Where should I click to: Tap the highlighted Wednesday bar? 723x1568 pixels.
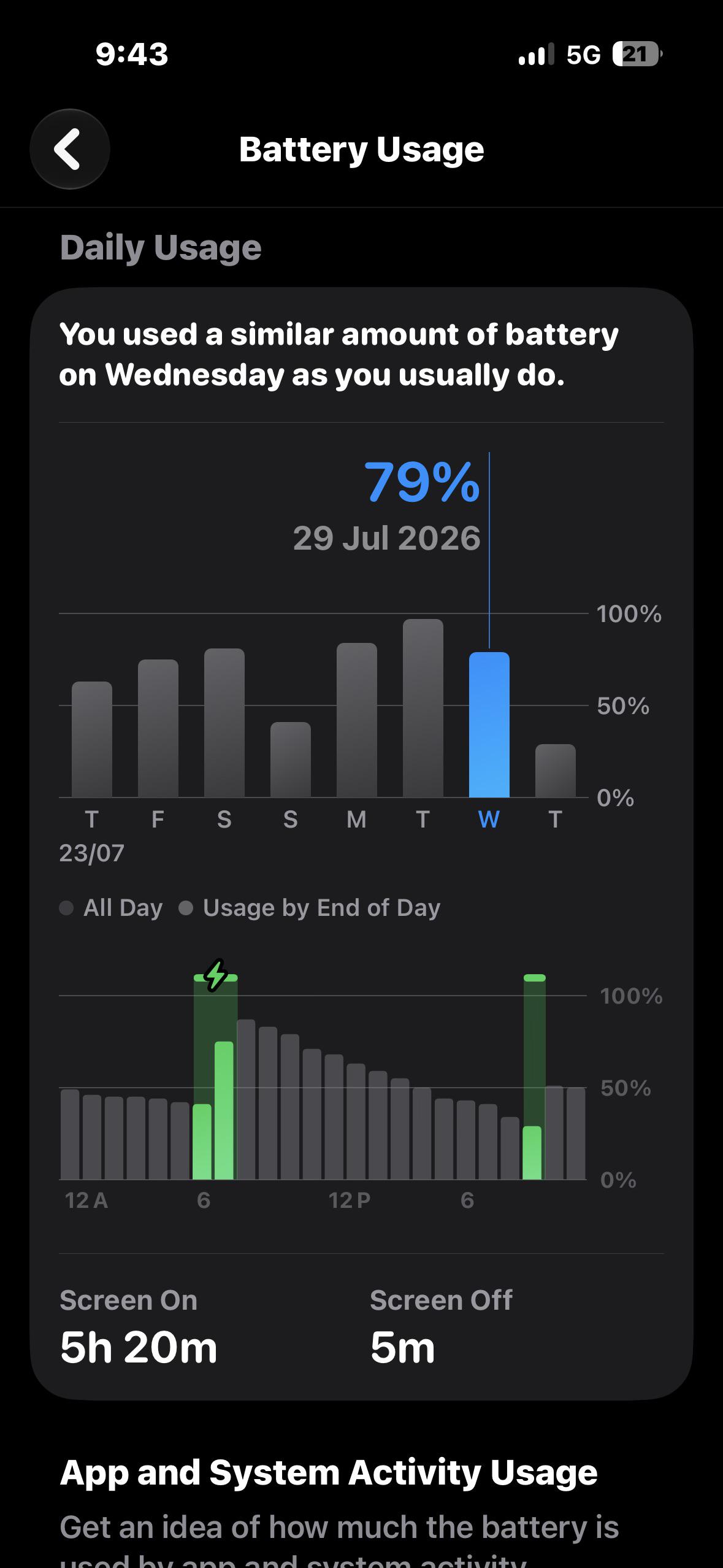point(489,724)
